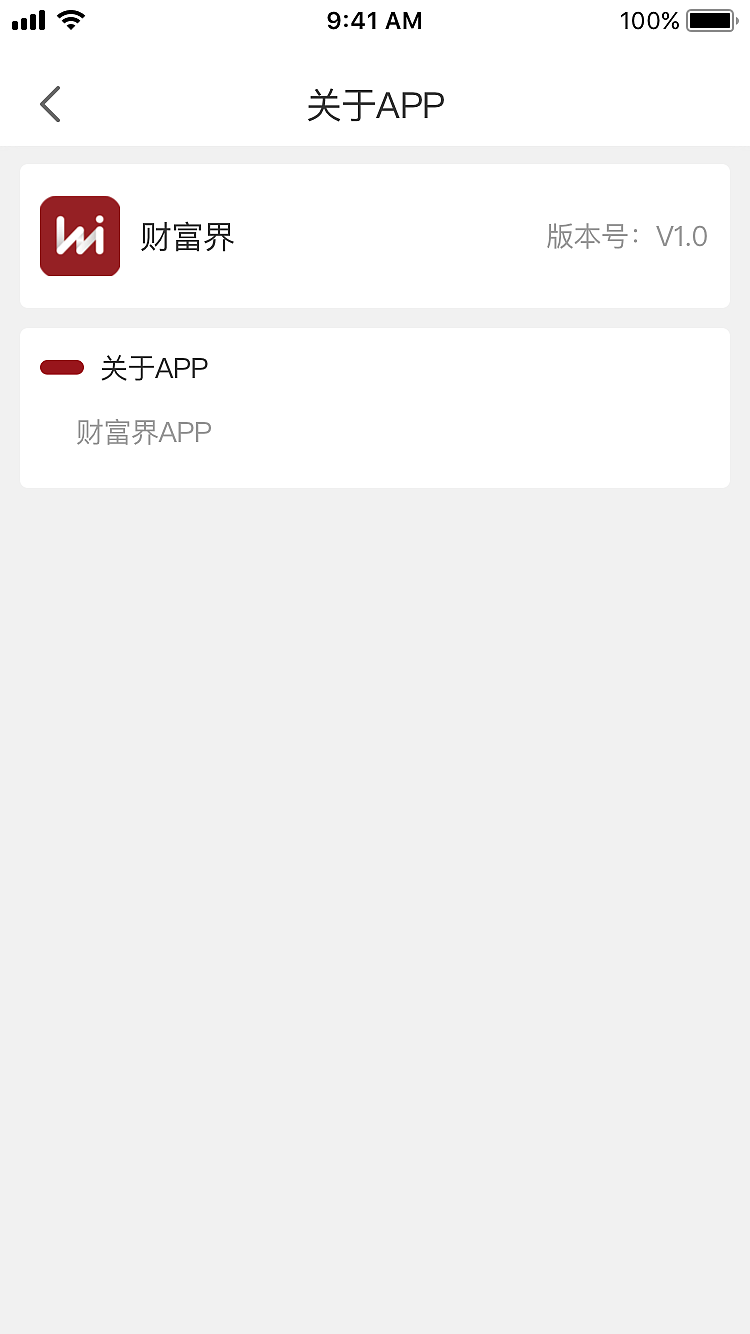Click the red capsule marker beside 关于APP
Screen dimensions: 750x1334
[x=62, y=367]
